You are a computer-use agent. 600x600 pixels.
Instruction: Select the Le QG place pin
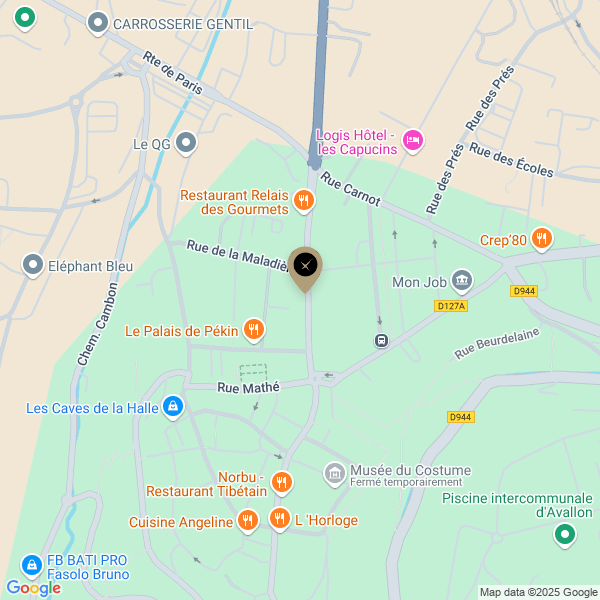[x=186, y=145]
